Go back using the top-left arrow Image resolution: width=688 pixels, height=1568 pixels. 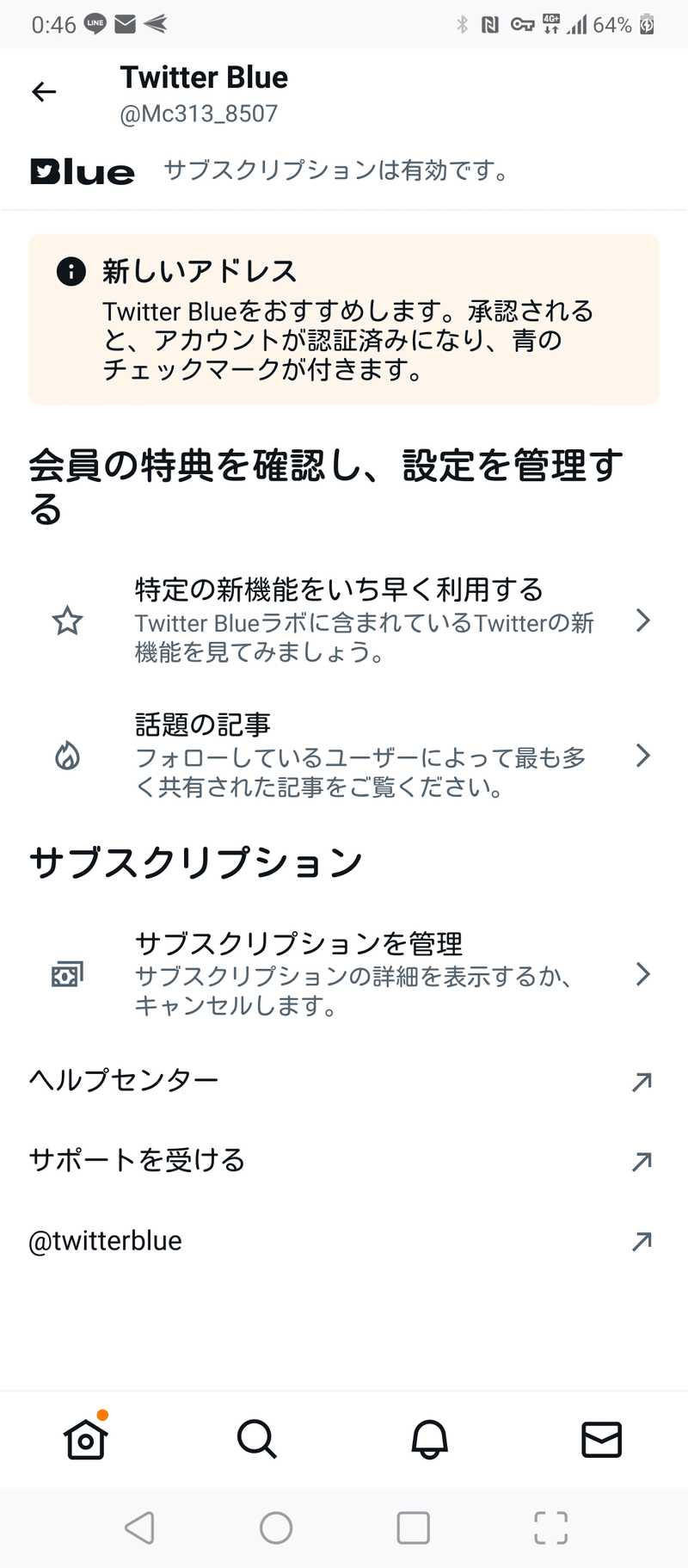click(44, 92)
